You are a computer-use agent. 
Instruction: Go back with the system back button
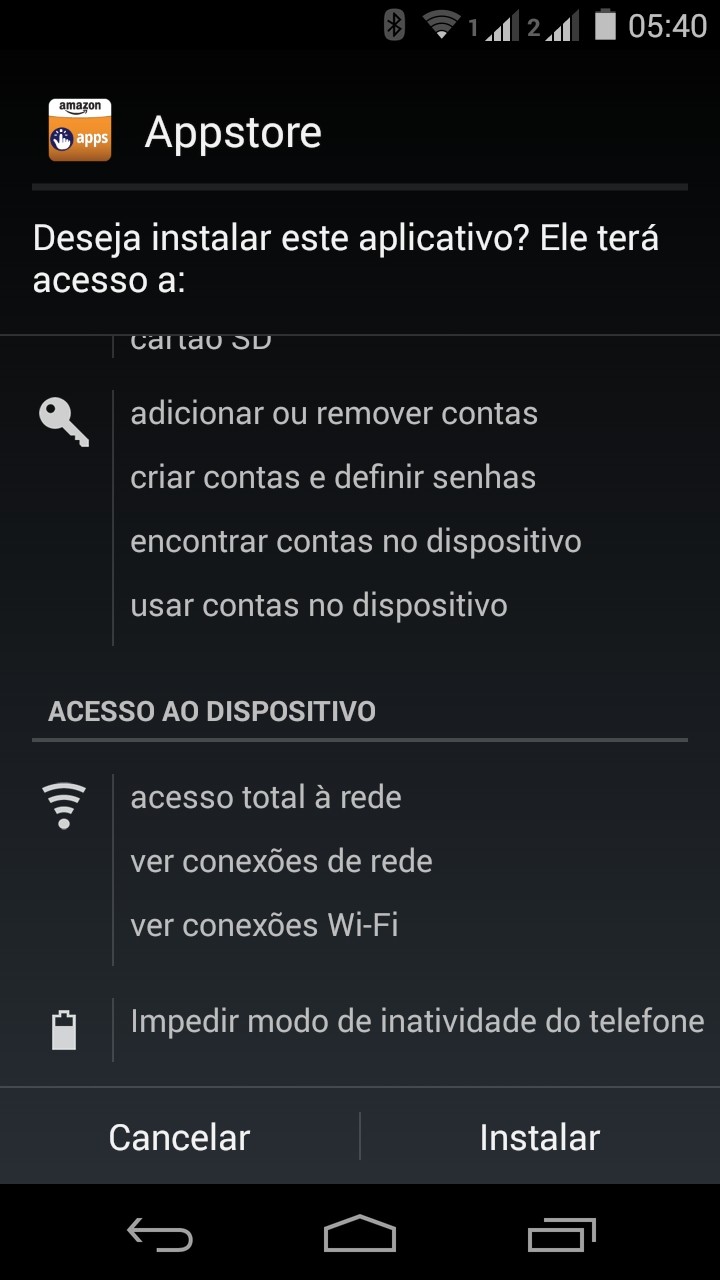(x=160, y=1236)
